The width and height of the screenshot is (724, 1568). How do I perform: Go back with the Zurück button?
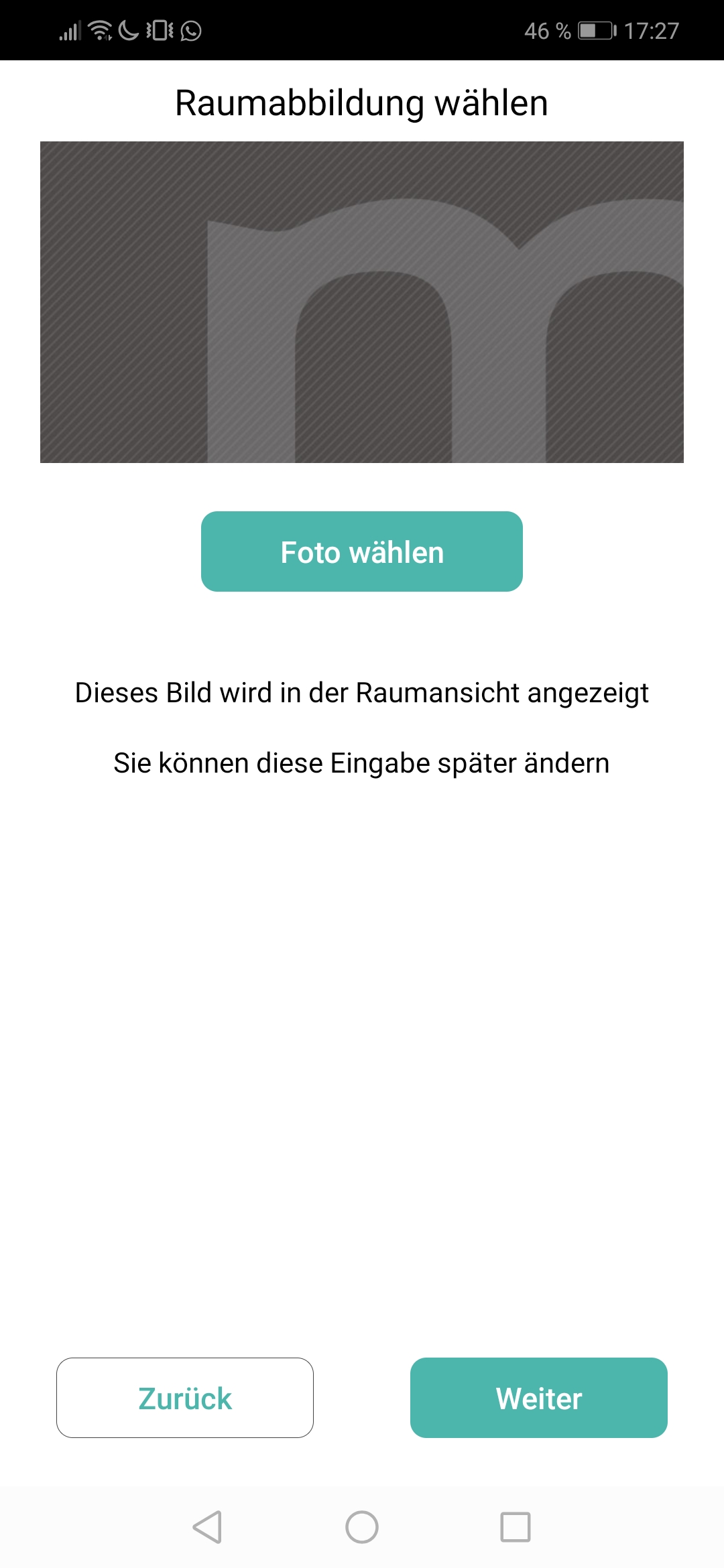click(185, 1398)
